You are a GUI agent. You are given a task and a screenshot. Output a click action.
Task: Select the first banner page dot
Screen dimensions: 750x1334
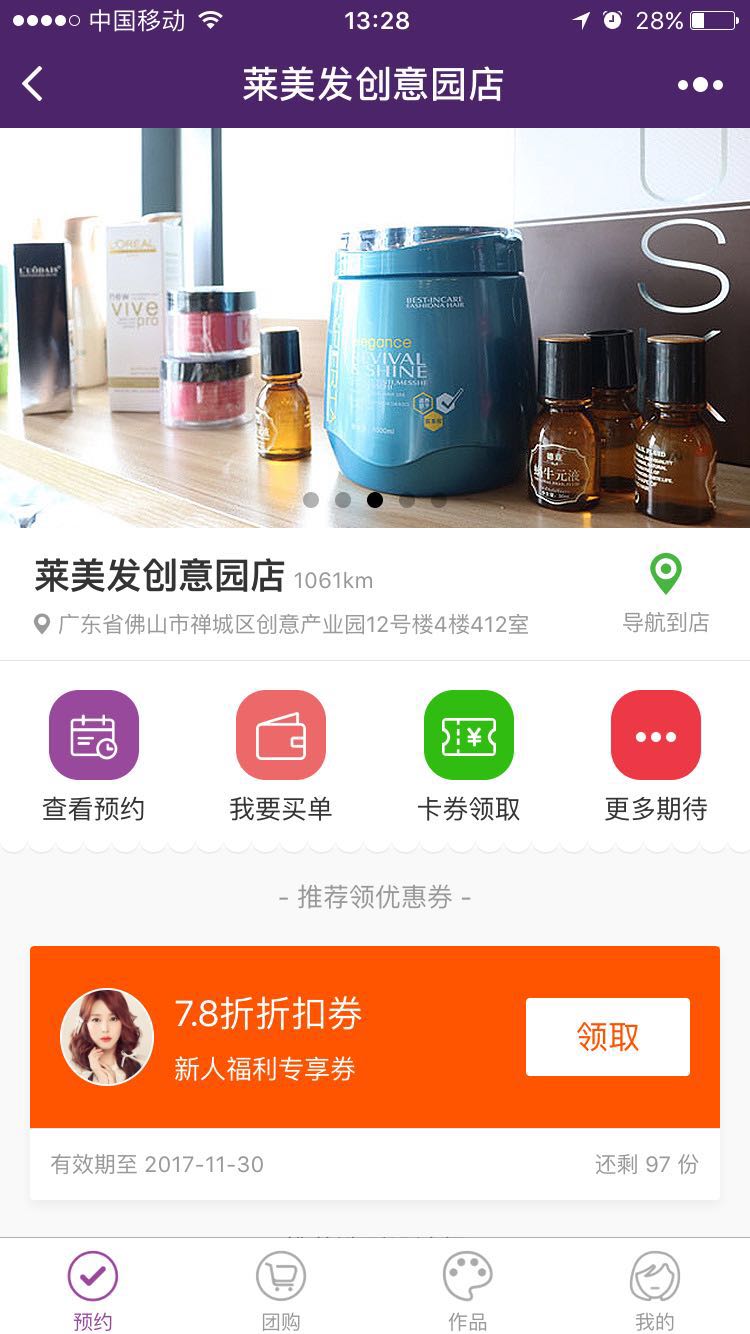point(311,499)
